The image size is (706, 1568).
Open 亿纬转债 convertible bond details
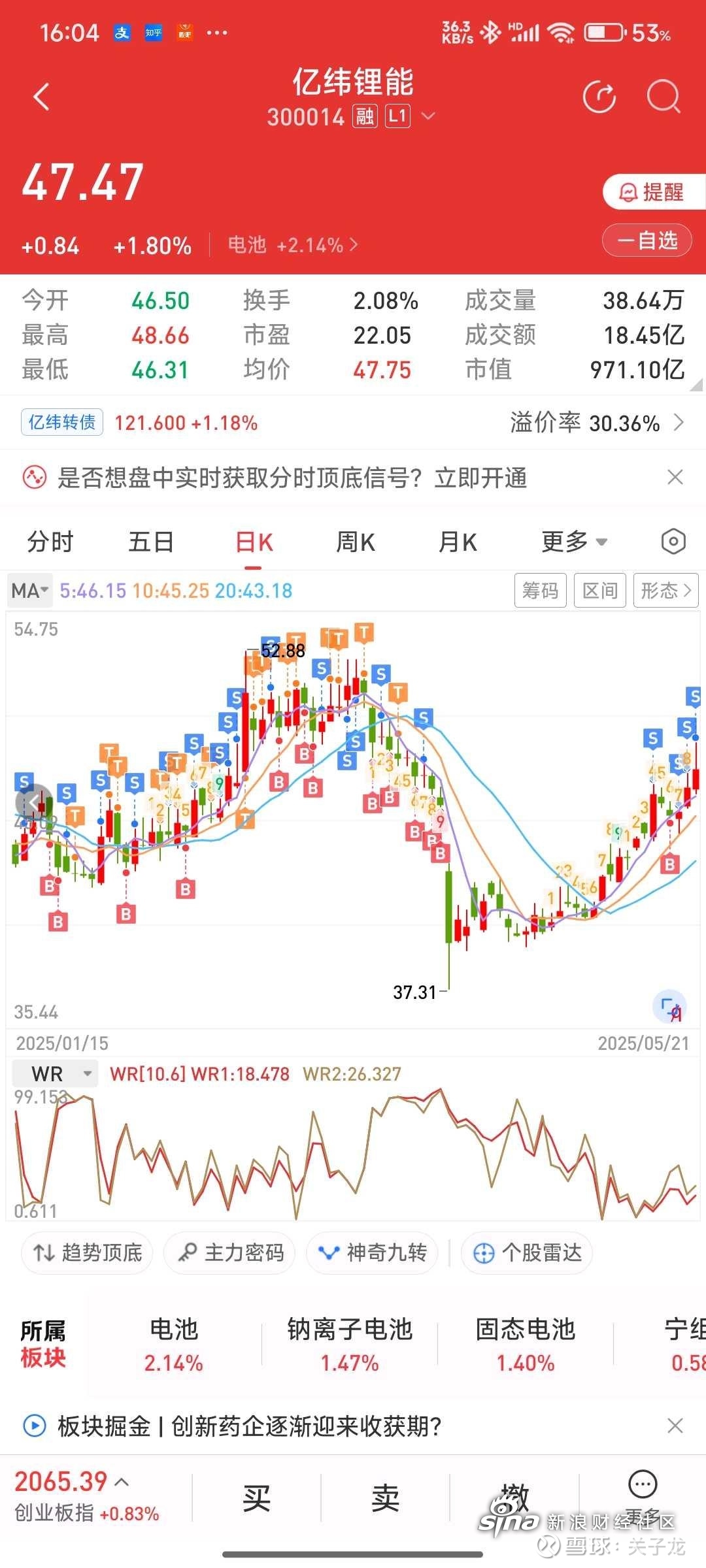(x=62, y=422)
